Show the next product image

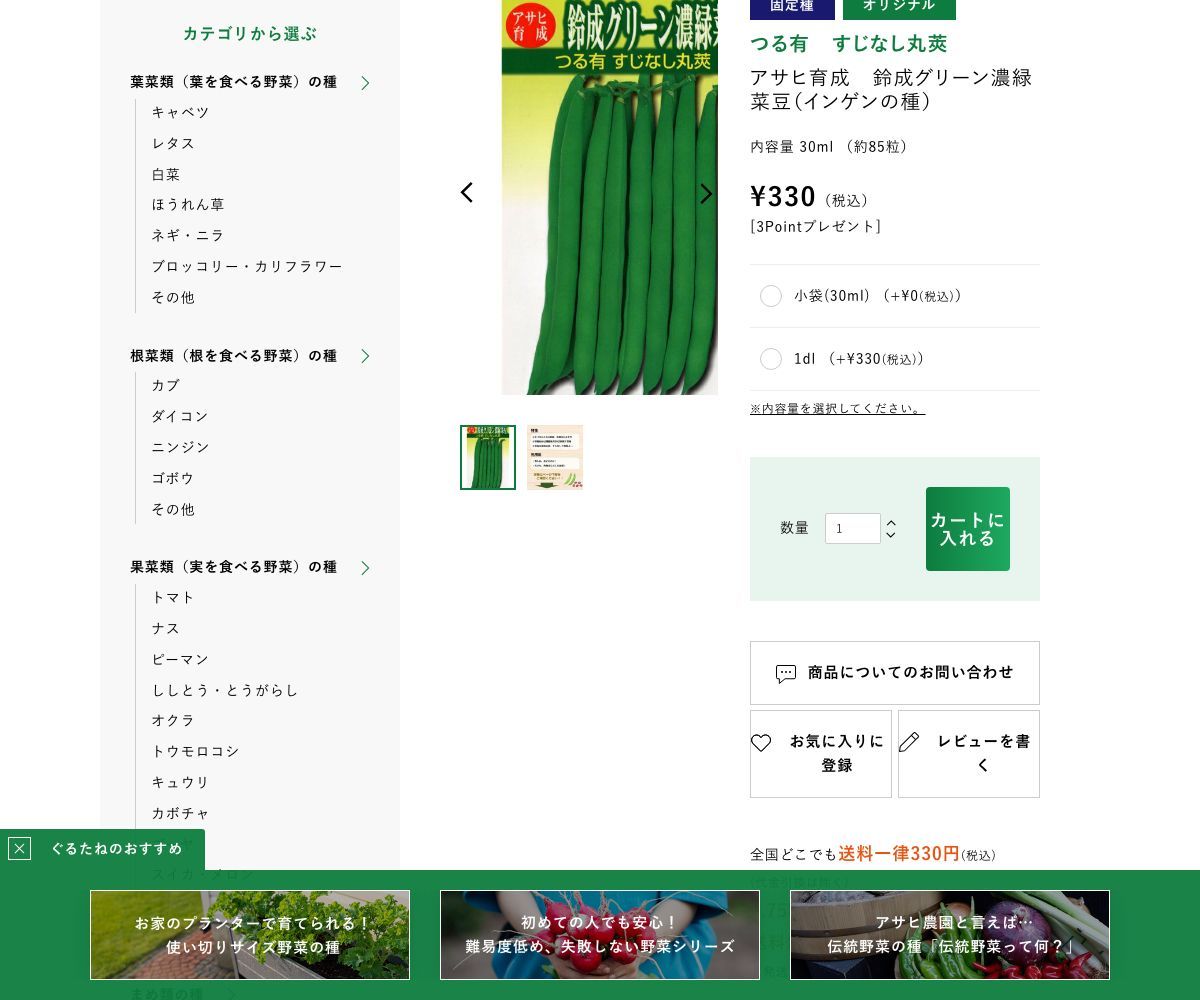[x=706, y=194]
